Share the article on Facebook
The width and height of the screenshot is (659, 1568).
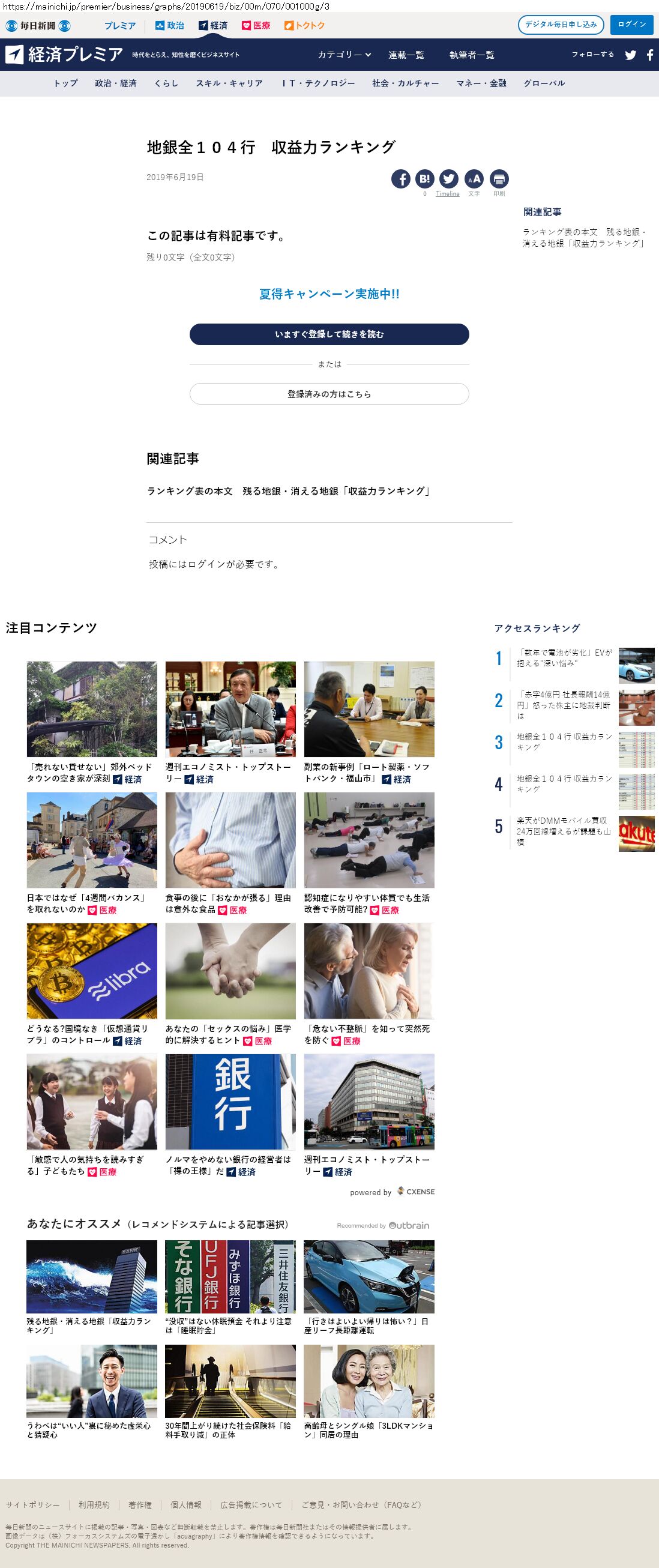(x=400, y=179)
